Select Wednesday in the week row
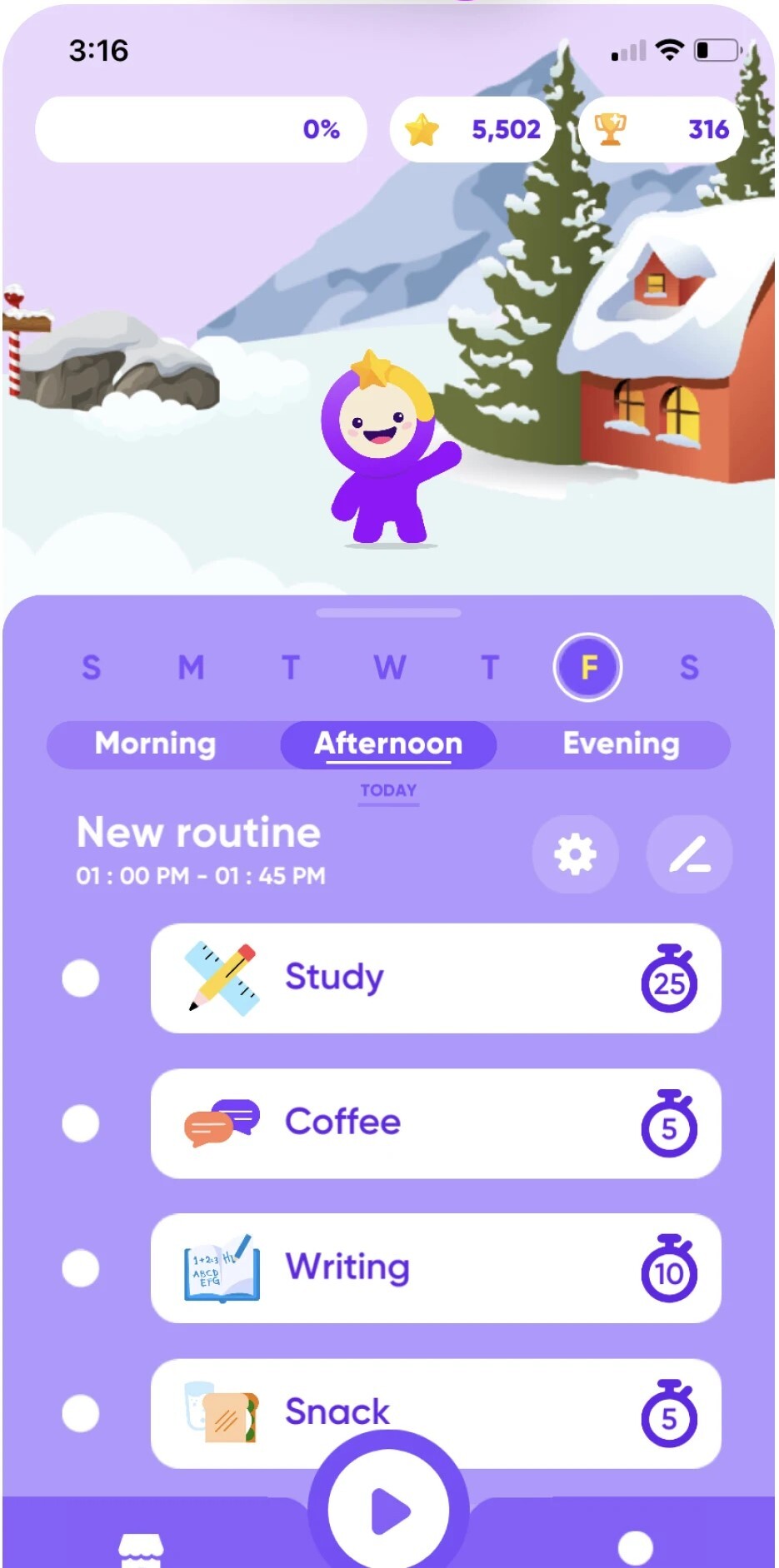 (x=389, y=667)
